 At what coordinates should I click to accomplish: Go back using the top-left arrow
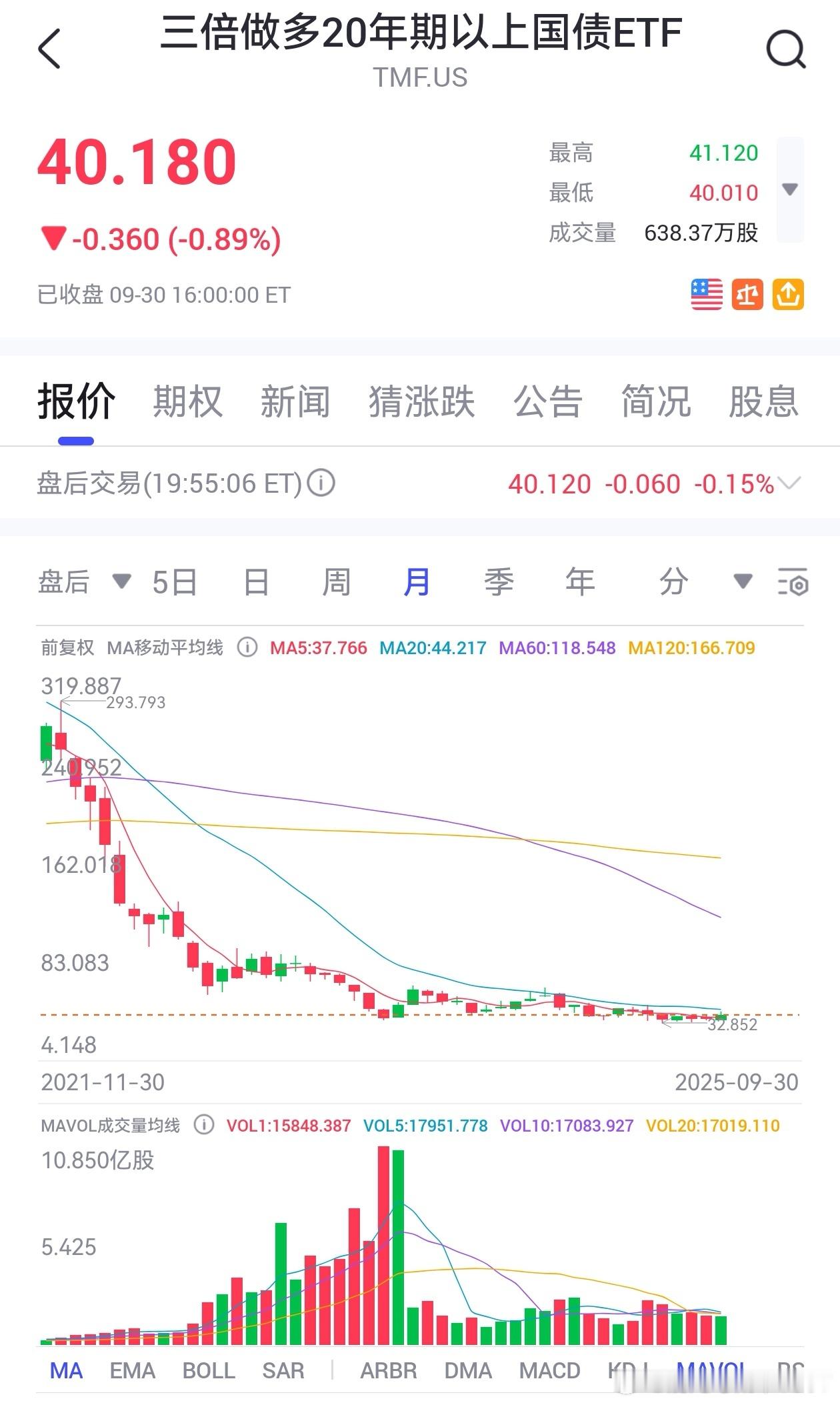tap(50, 48)
